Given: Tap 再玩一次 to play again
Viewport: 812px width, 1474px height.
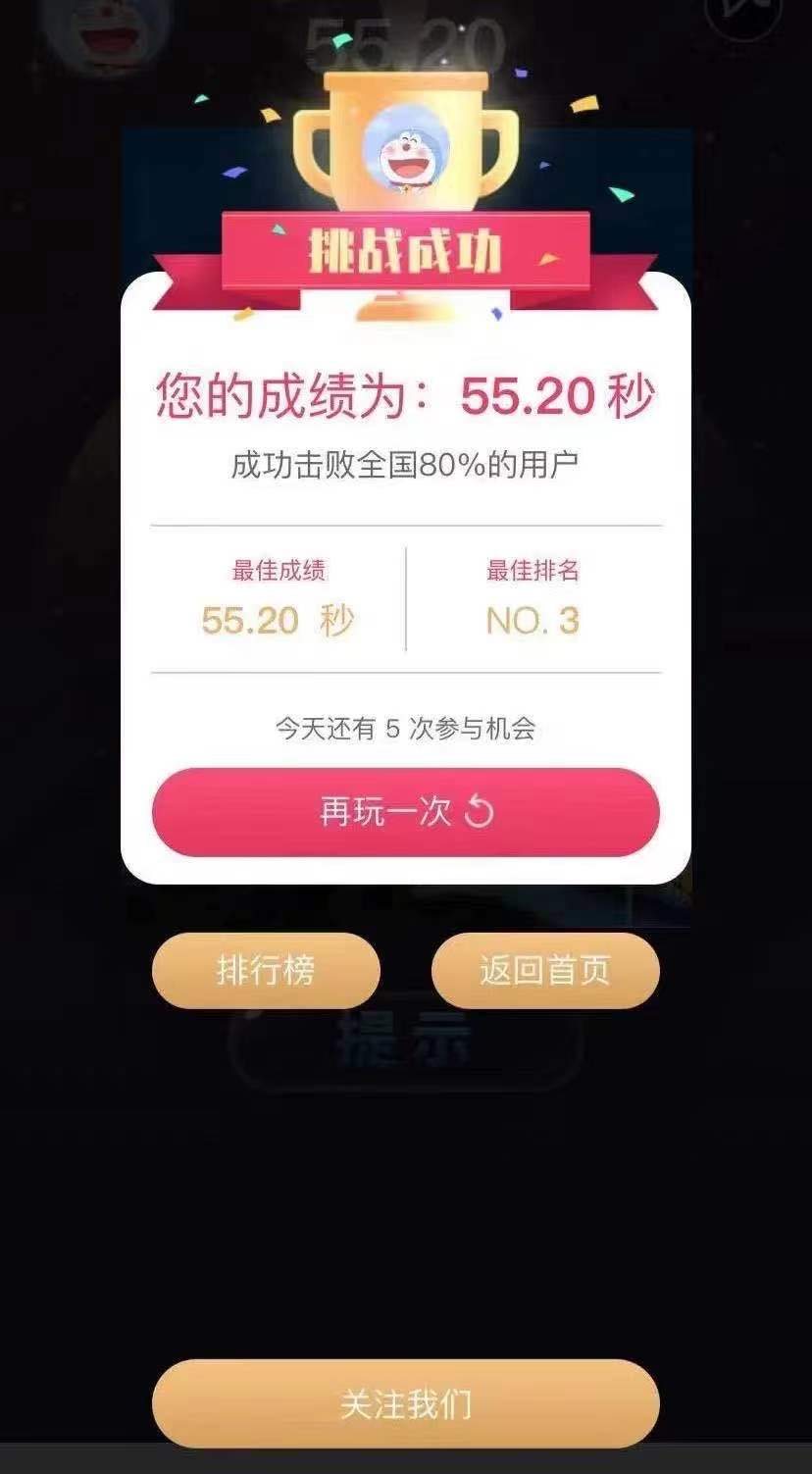Looking at the screenshot, I should click(x=405, y=812).
